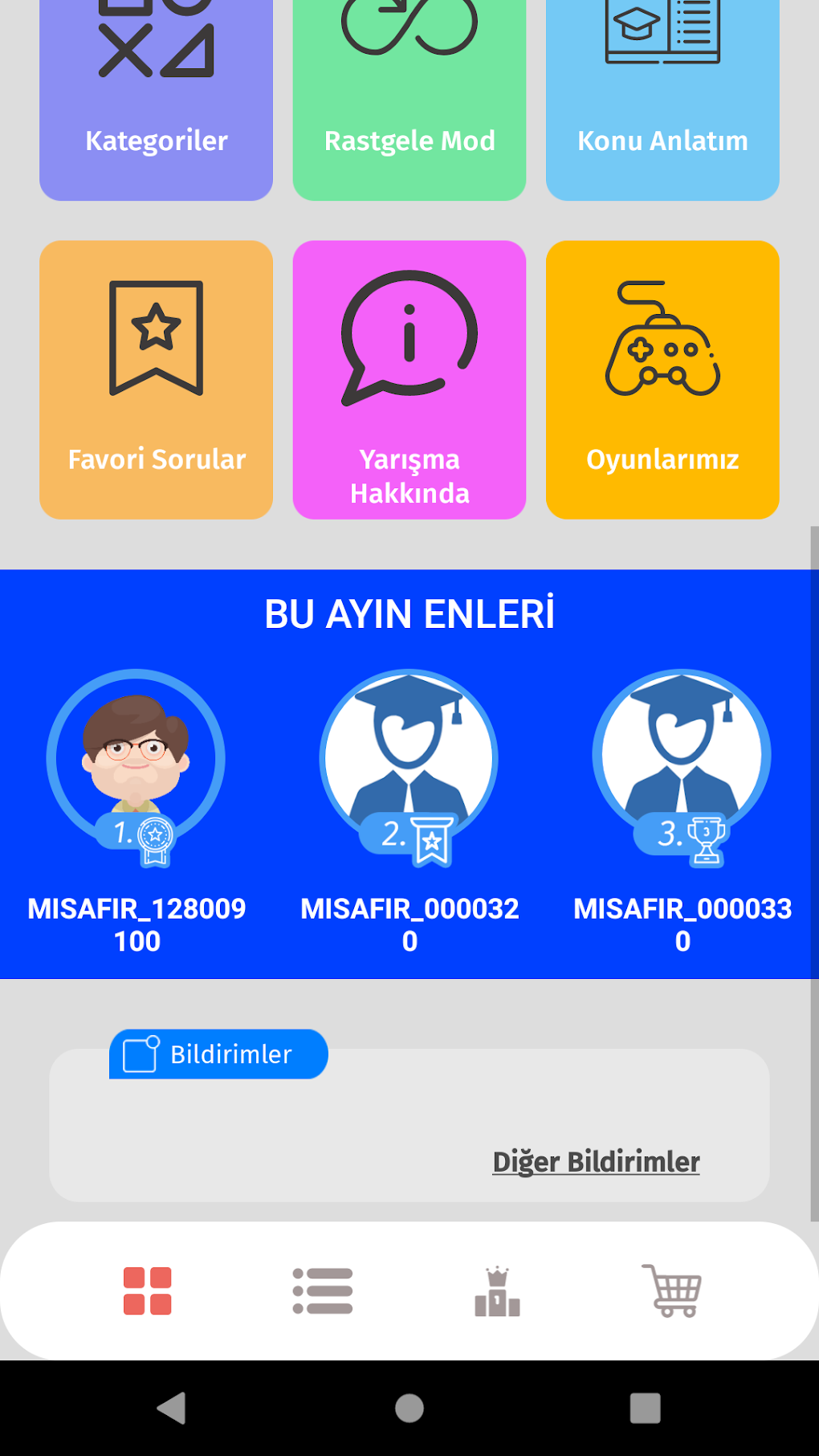This screenshot has height=1456, width=819.
Task: View Favori Sorular
Action: pos(156,379)
